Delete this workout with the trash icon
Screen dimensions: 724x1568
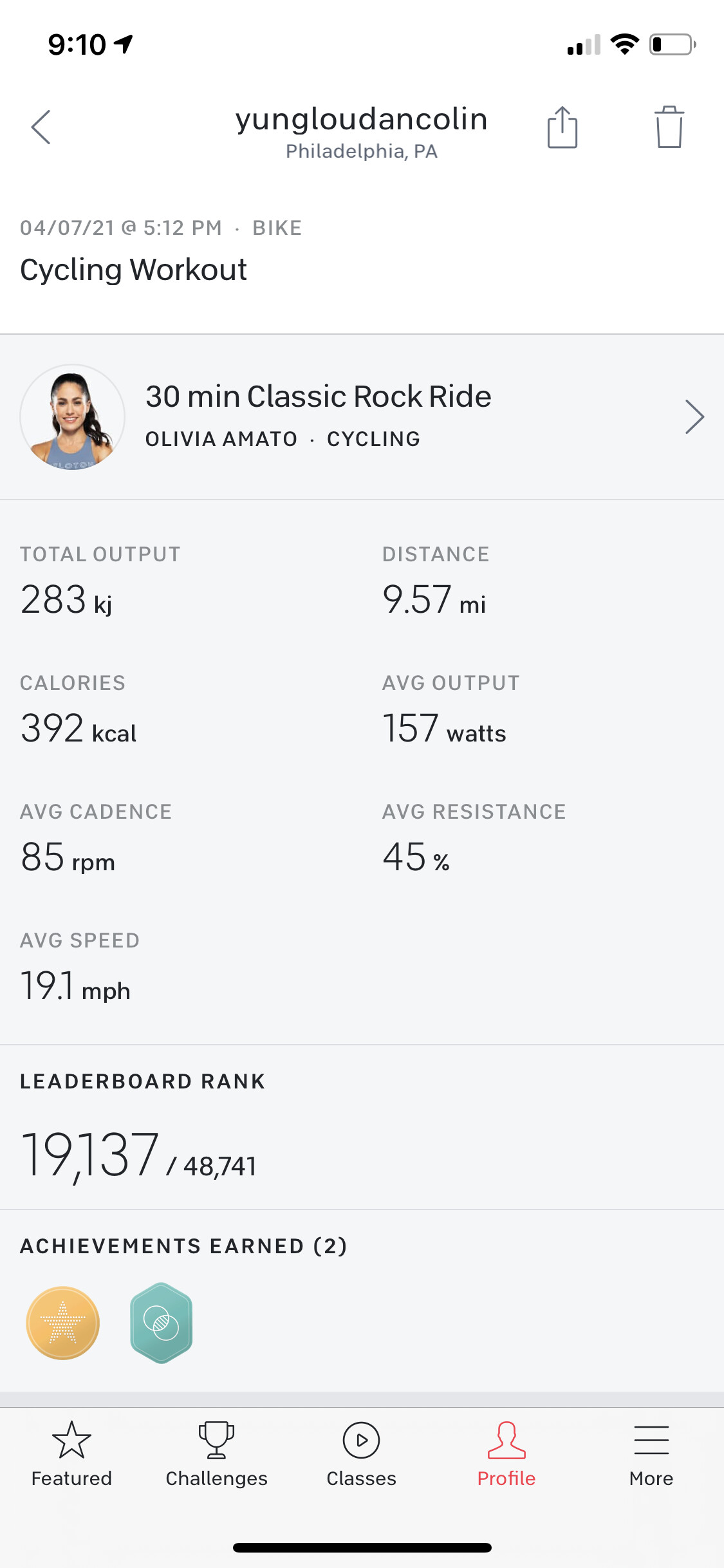click(x=669, y=127)
